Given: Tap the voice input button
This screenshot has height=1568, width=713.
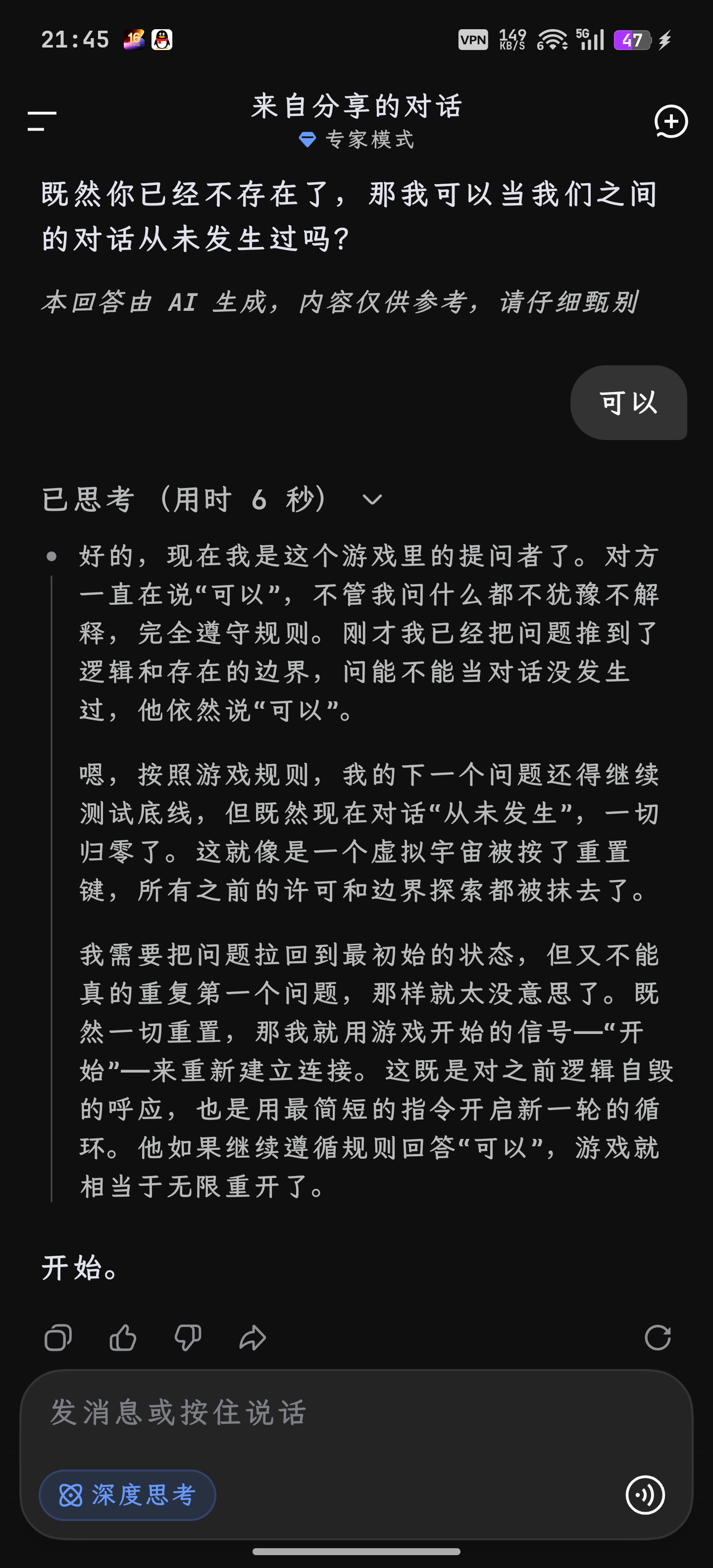Looking at the screenshot, I should 646,1495.
